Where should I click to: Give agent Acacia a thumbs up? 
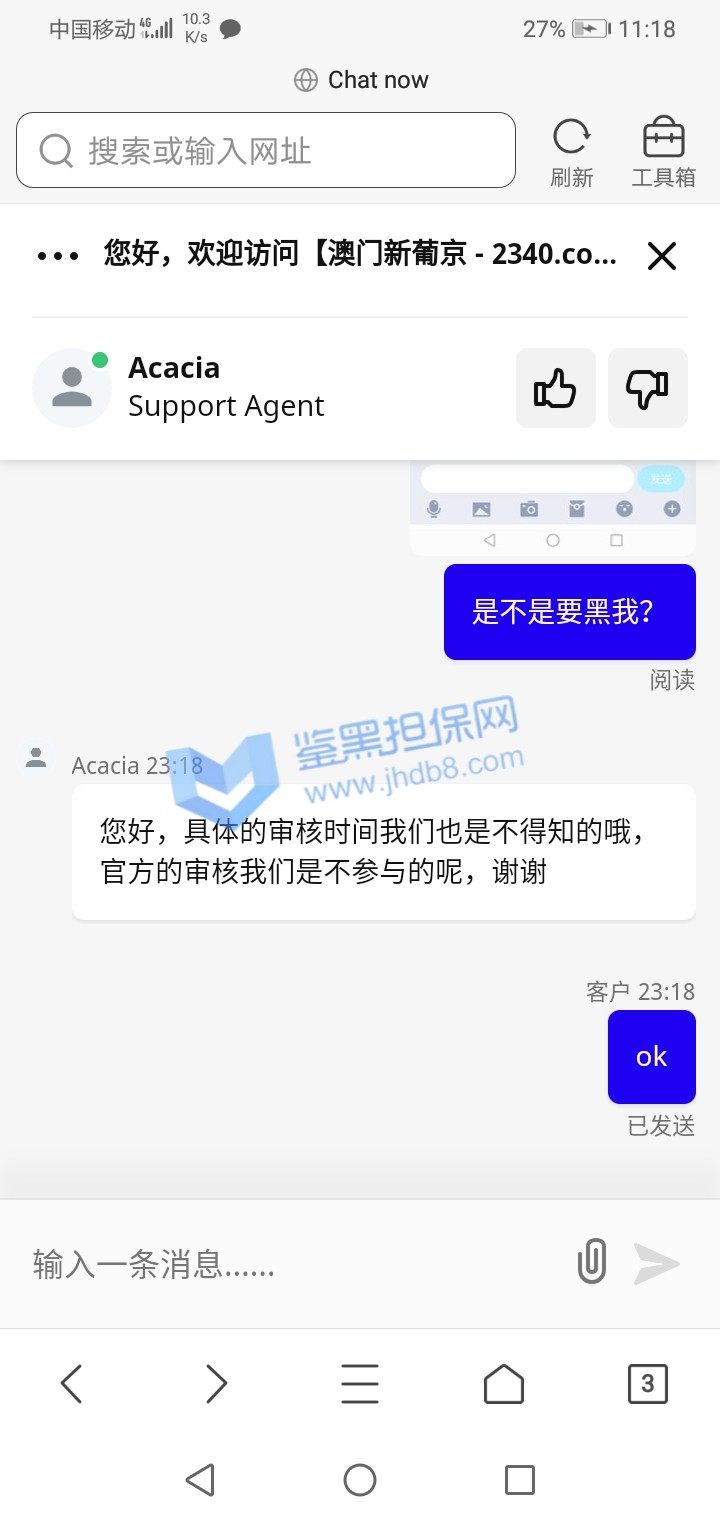coord(556,388)
